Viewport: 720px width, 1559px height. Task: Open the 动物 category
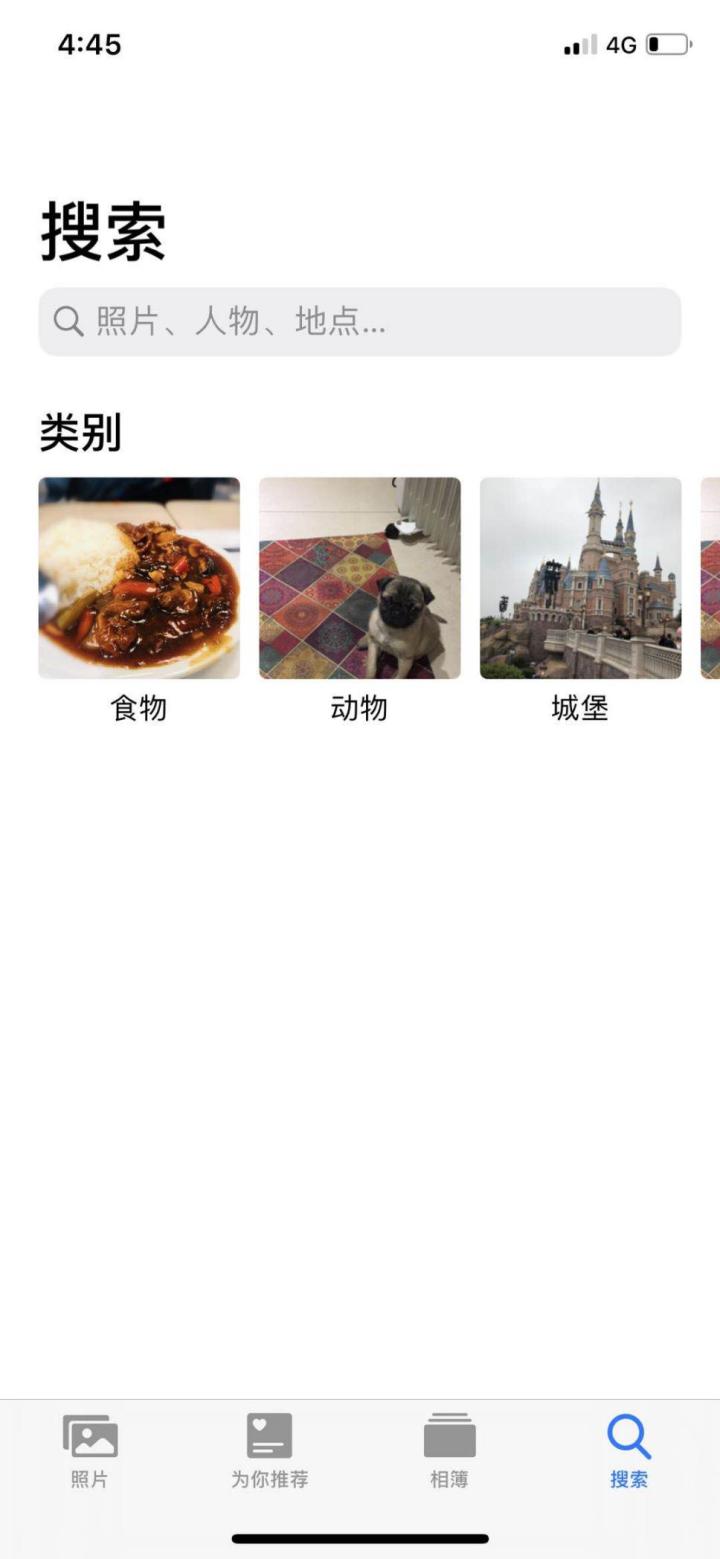pyautogui.click(x=360, y=578)
